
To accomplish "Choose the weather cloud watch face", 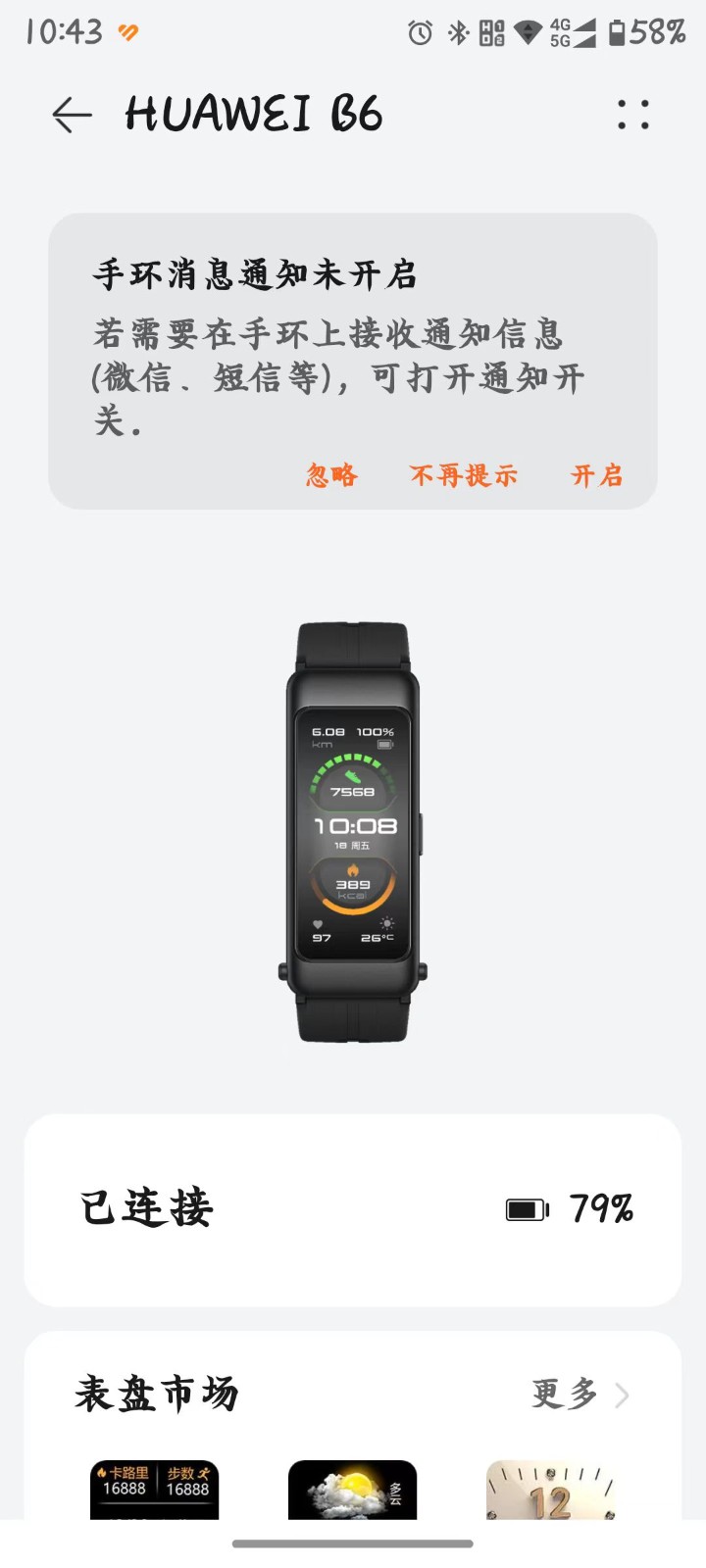I will pyautogui.click(x=352, y=1490).
